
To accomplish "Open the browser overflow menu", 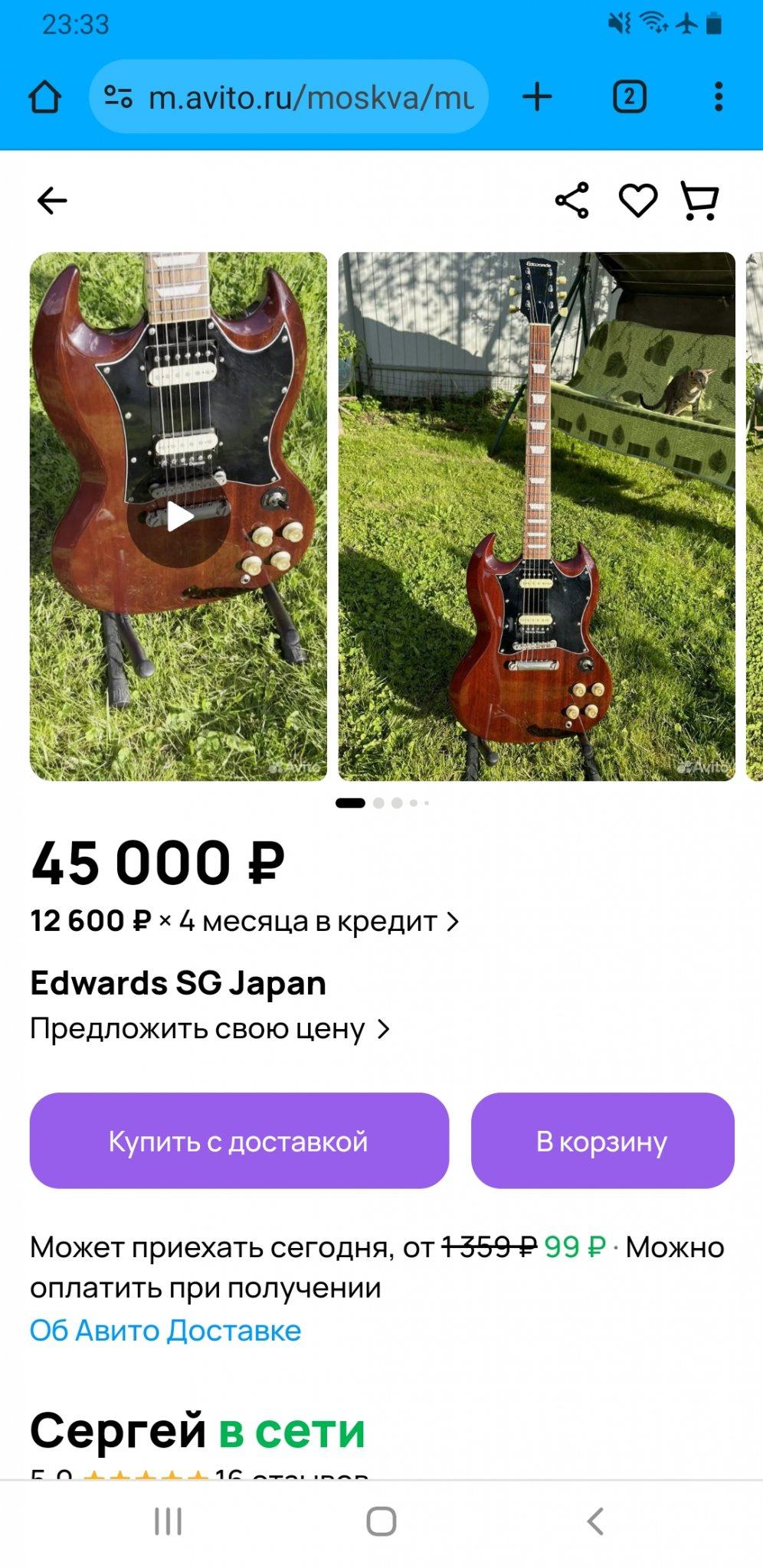I will click(x=718, y=97).
